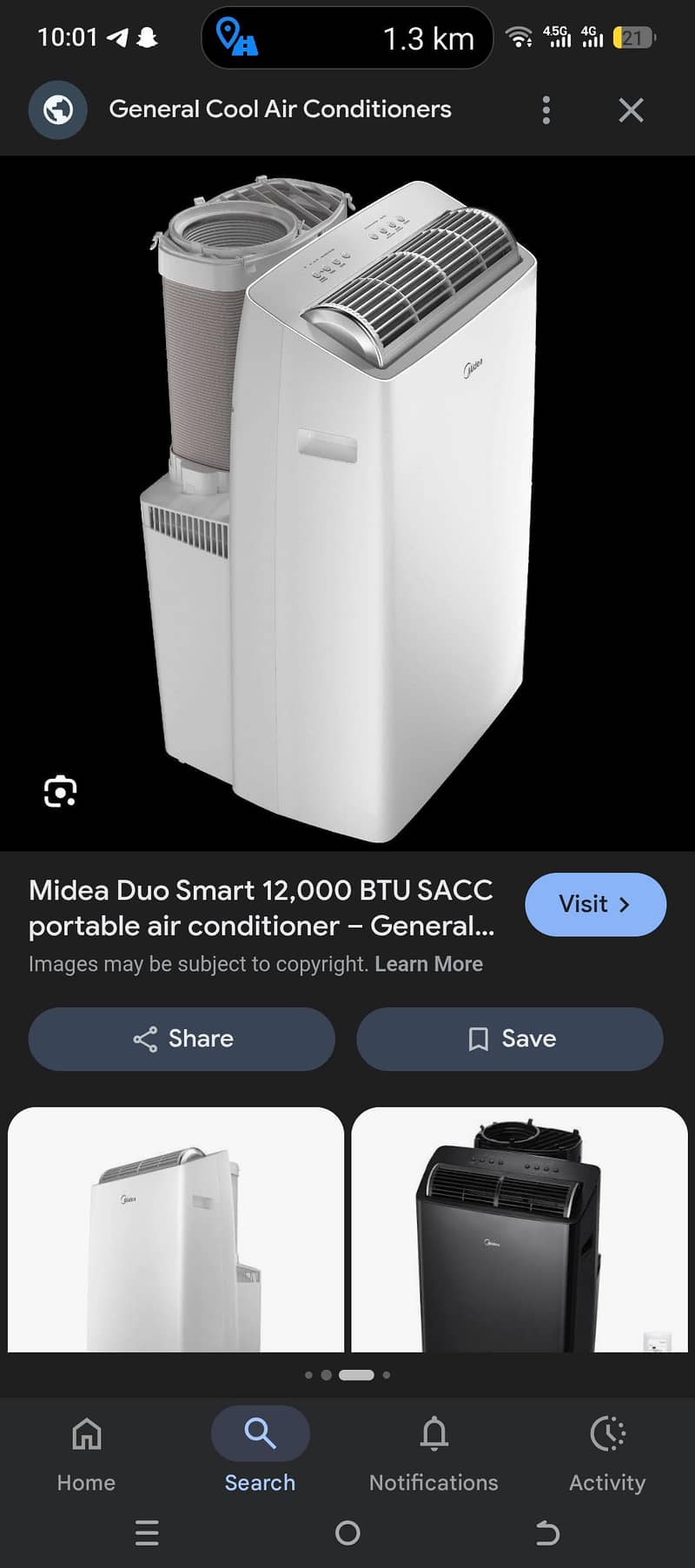
Task: Search this image with Google Lens
Action: 60,791
